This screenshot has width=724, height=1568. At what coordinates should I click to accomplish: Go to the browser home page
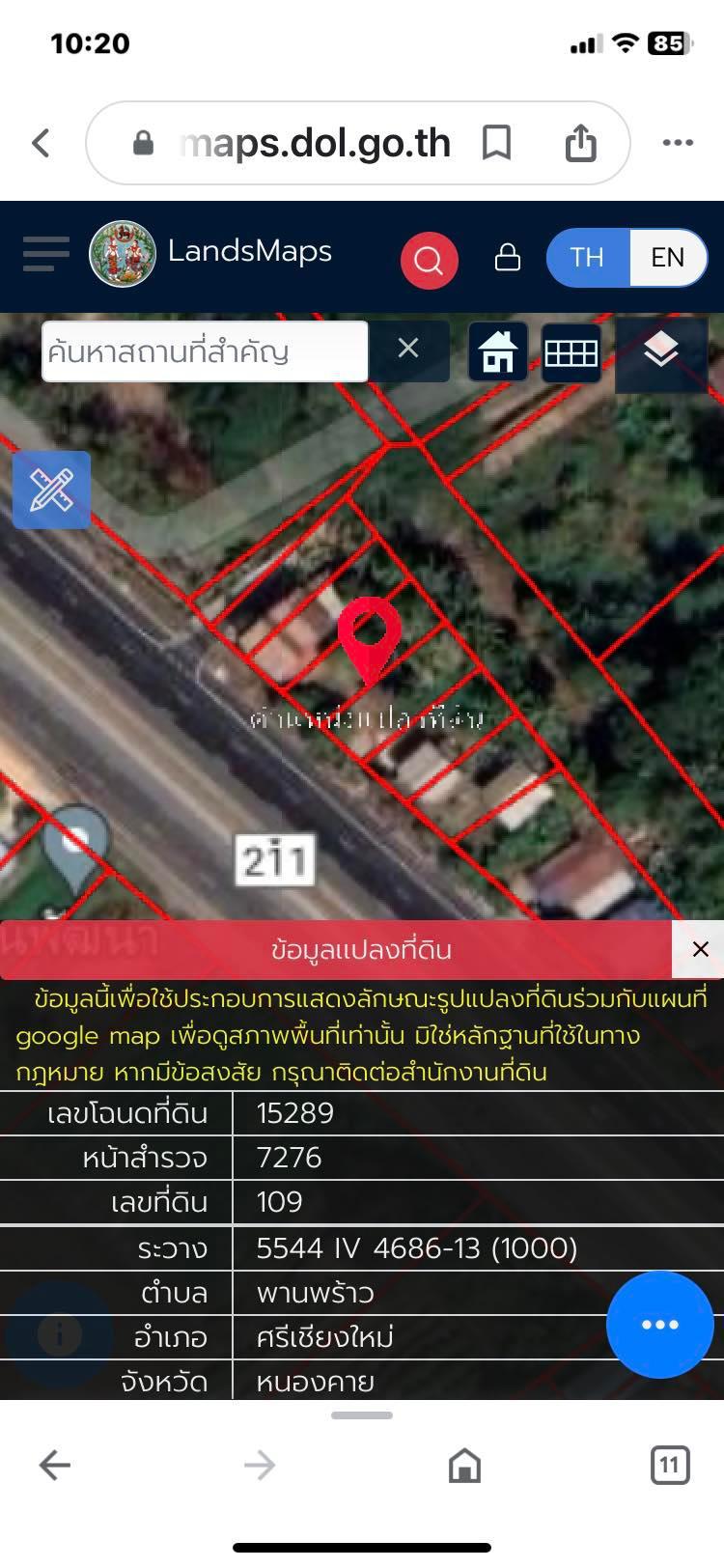464,1465
